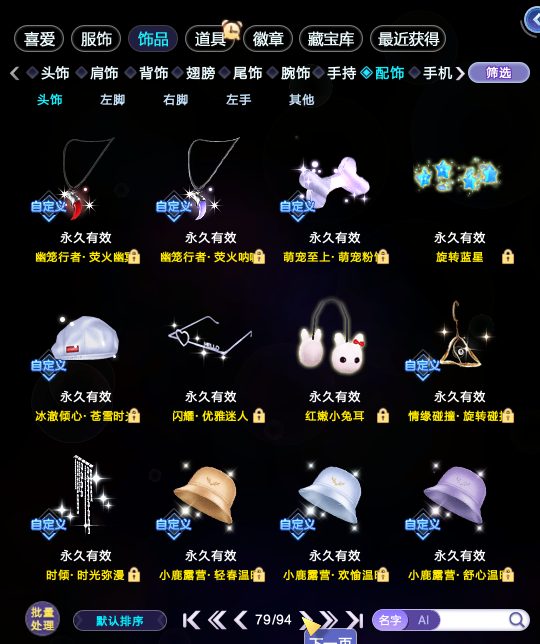540x644 pixels.
Task: Select the 红嫩小兔耳 earmuffs item
Action: click(335, 359)
